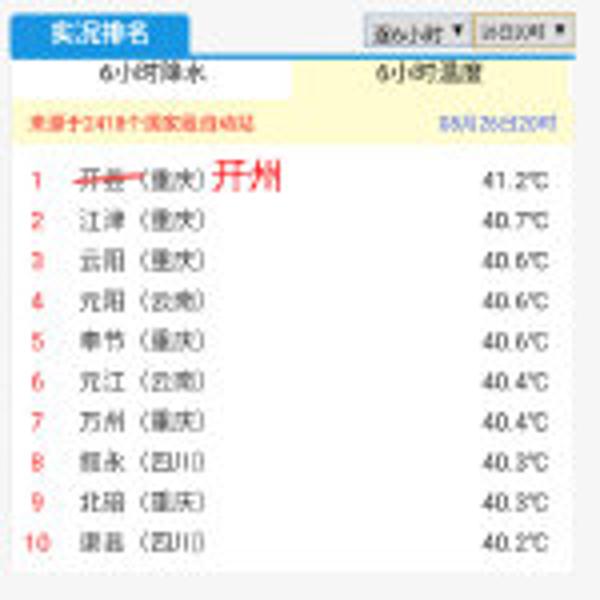600x600 pixels.
Task: Switch to the 6小时降水 tab
Action: (153, 74)
